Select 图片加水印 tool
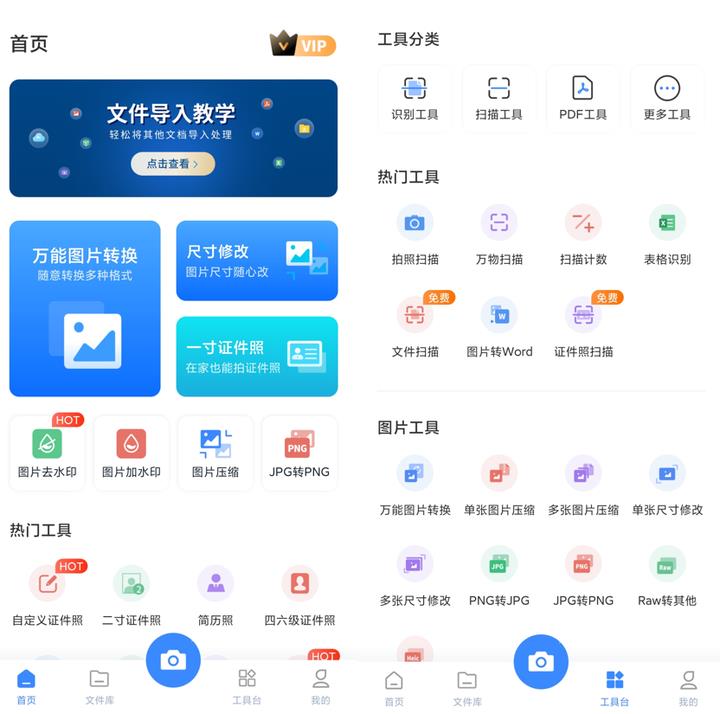Viewport: 720px width, 714px height. coord(131,453)
